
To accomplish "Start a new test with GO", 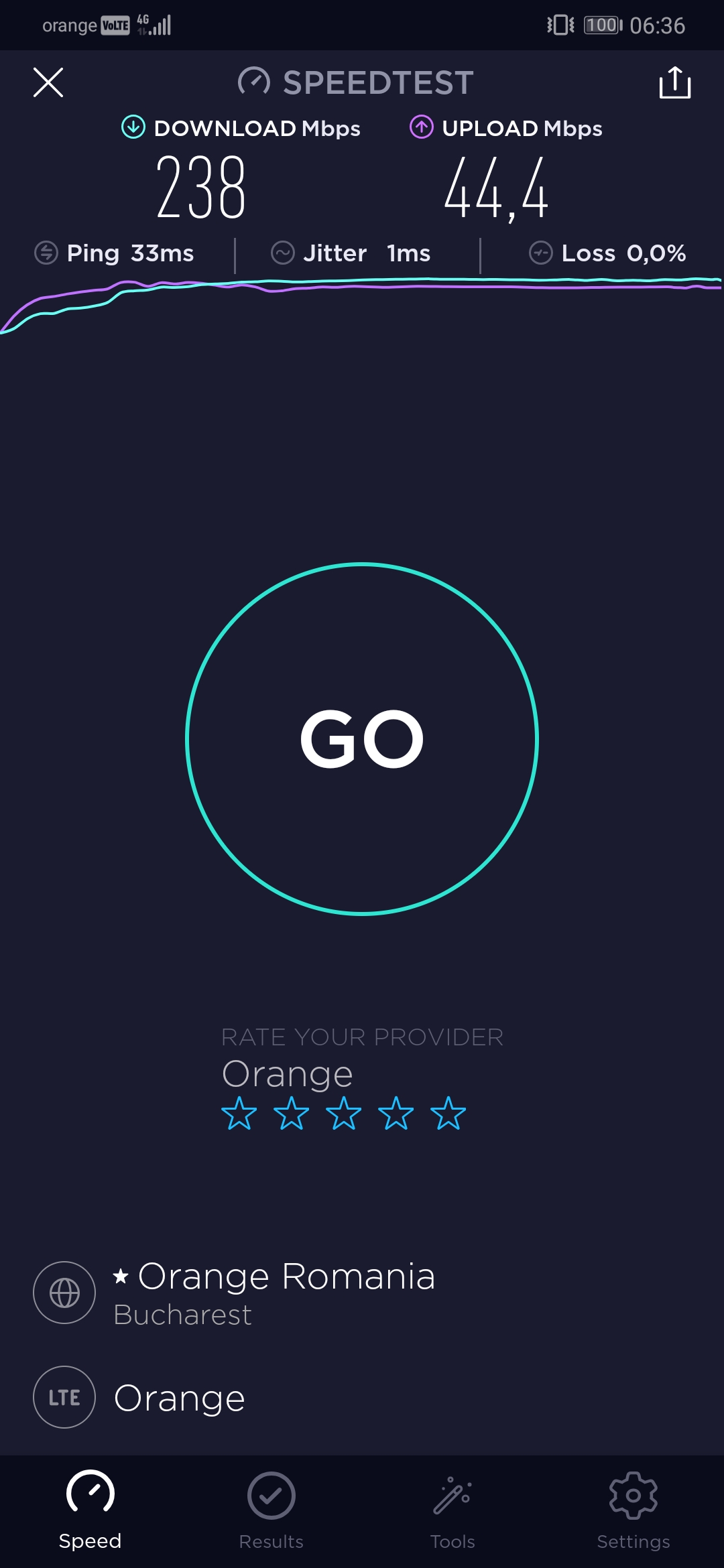I will click(362, 738).
